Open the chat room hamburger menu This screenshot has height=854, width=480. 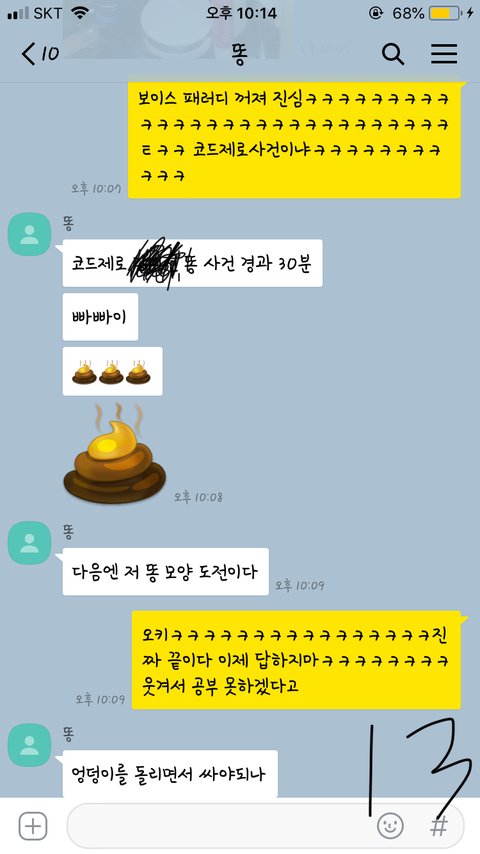tap(444, 53)
